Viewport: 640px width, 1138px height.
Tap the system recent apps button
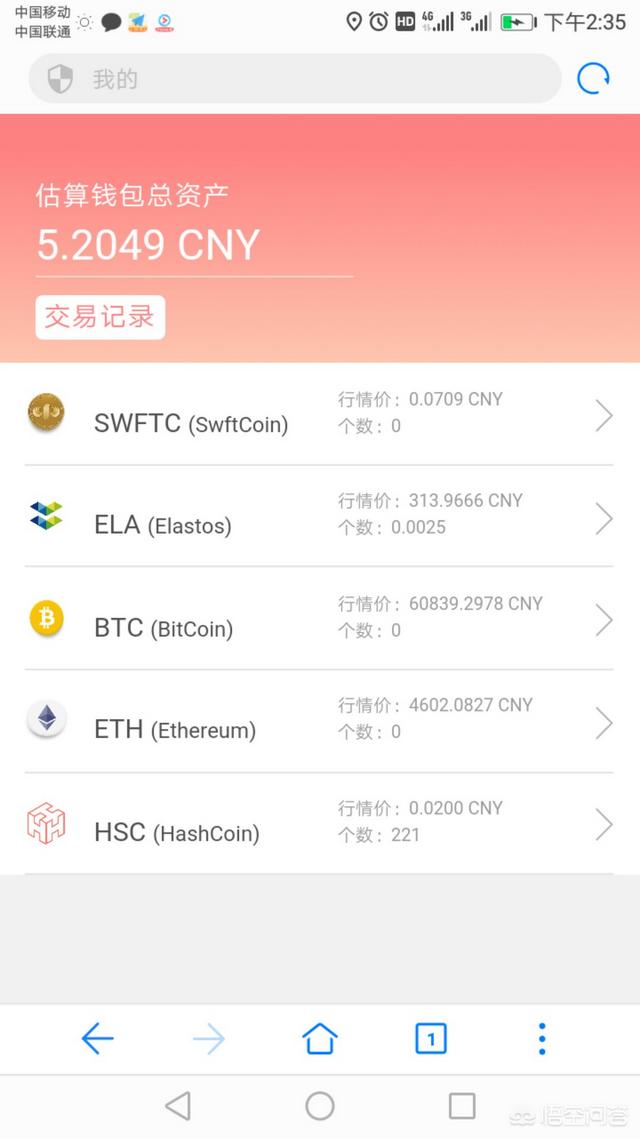(x=462, y=1105)
